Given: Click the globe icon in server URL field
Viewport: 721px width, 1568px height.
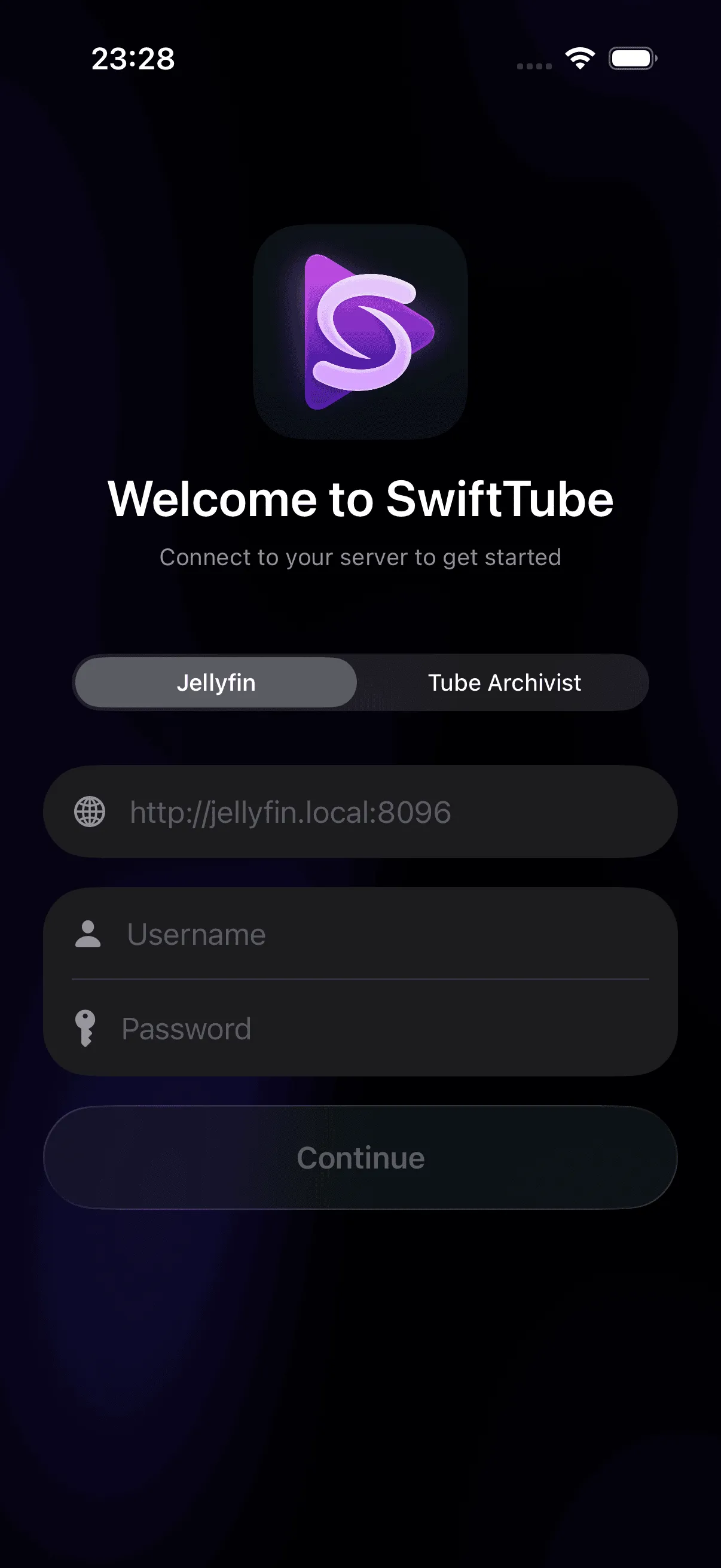Looking at the screenshot, I should (x=90, y=812).
